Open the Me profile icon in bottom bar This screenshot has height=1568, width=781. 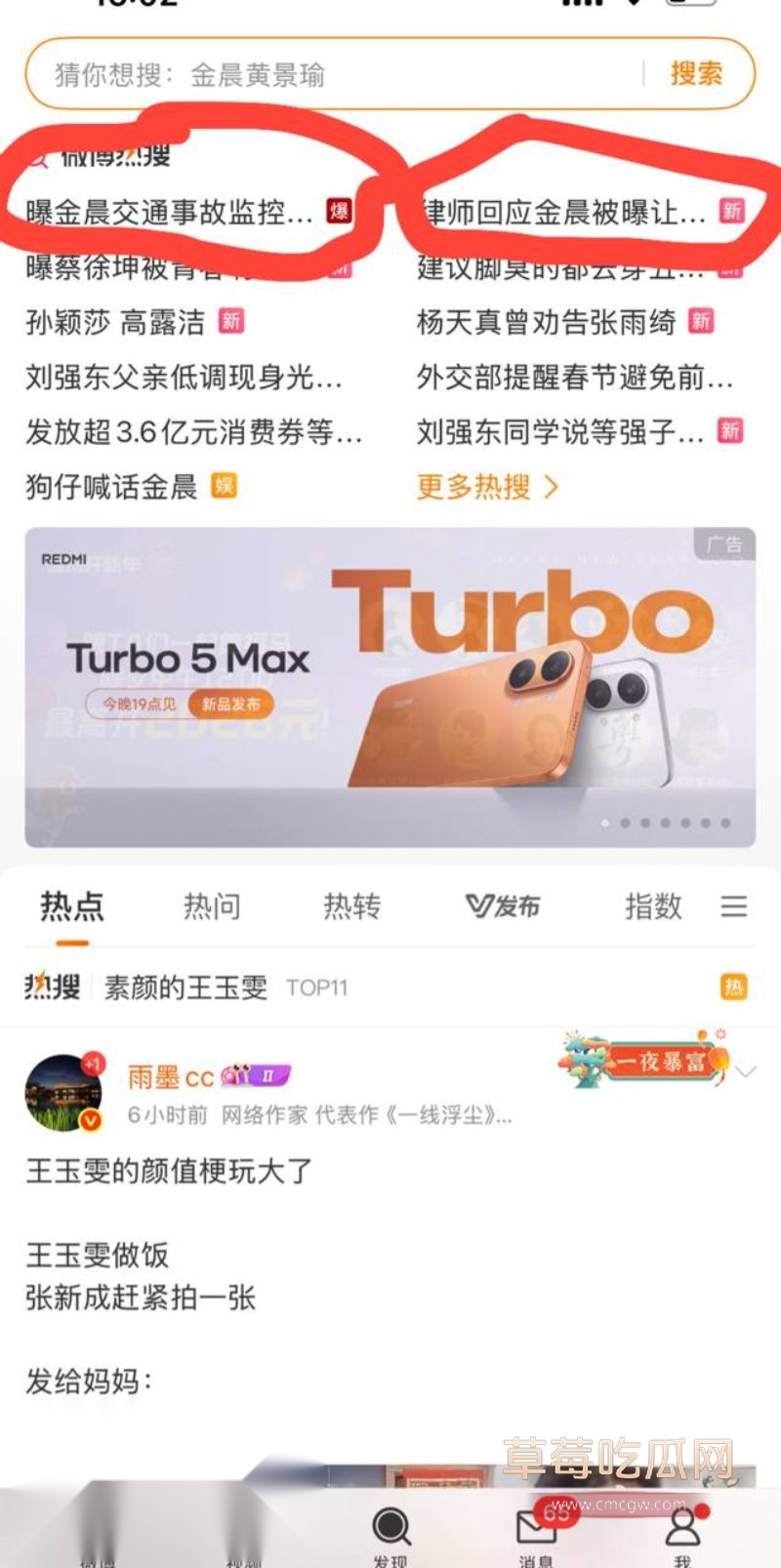coord(683,1524)
